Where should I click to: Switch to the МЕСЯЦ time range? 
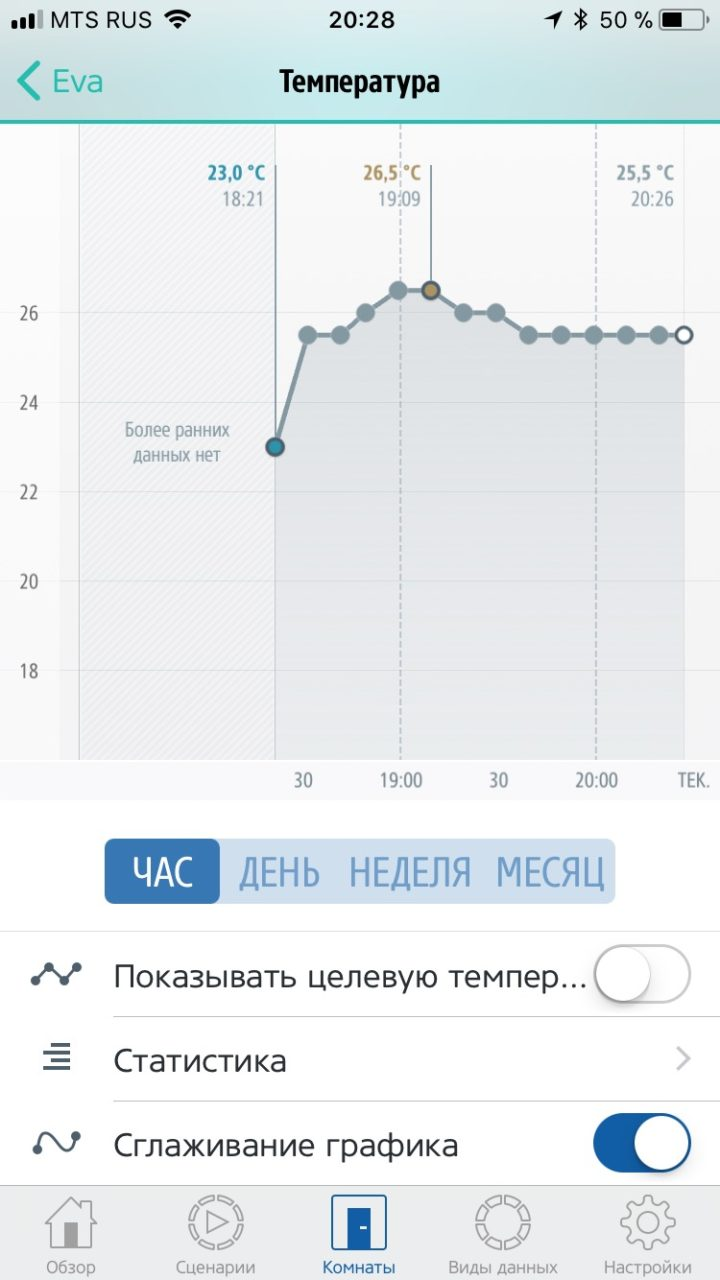(550, 872)
